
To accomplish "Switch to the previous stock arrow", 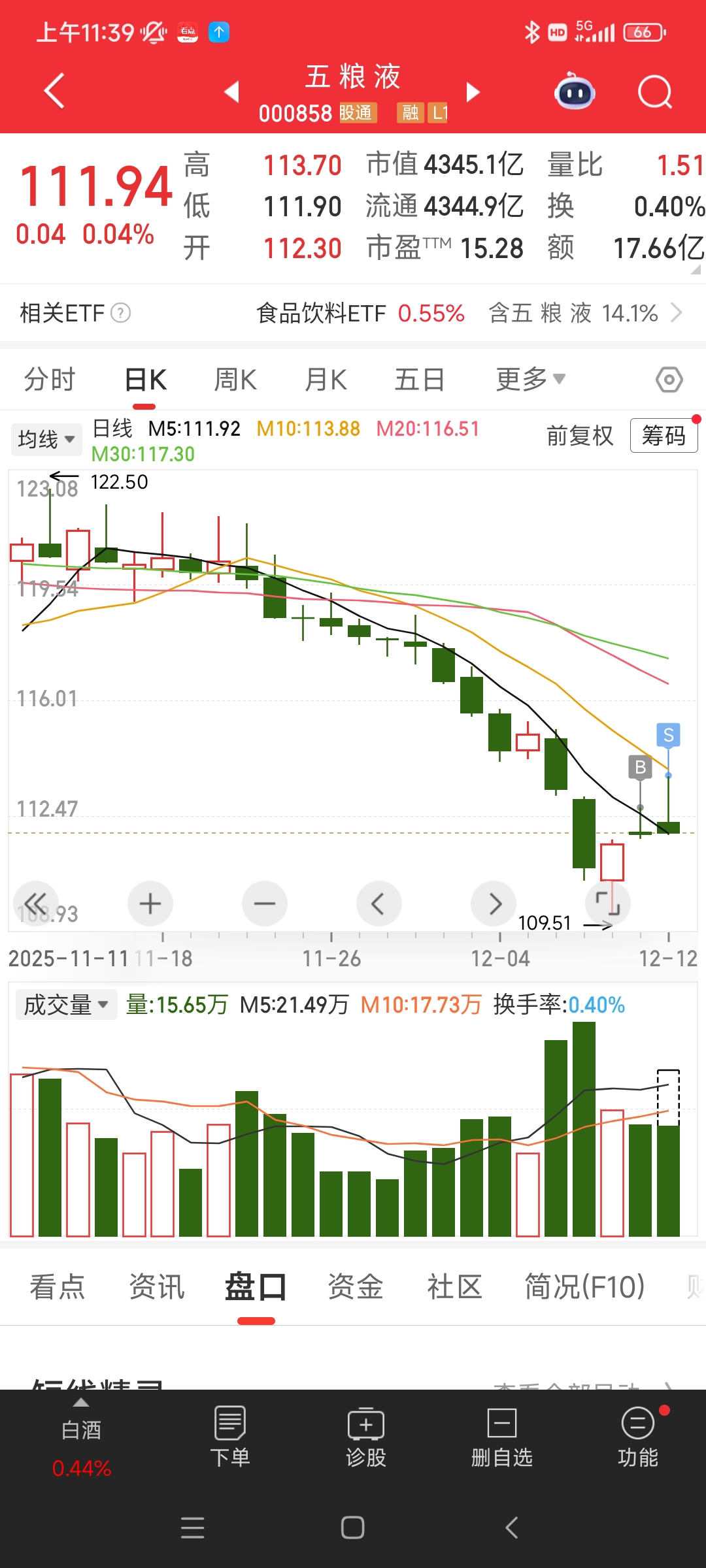I will point(231,92).
